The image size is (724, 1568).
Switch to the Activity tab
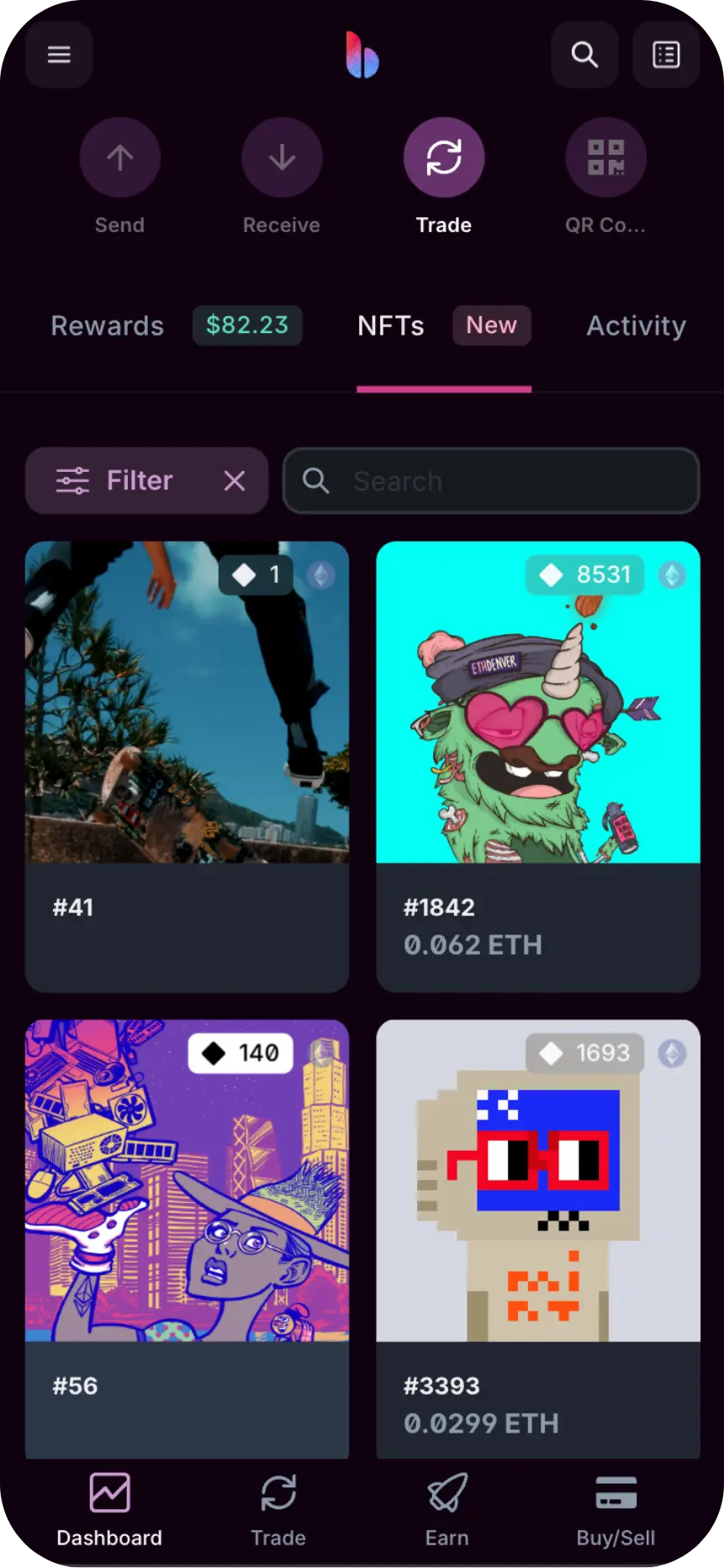pos(636,326)
